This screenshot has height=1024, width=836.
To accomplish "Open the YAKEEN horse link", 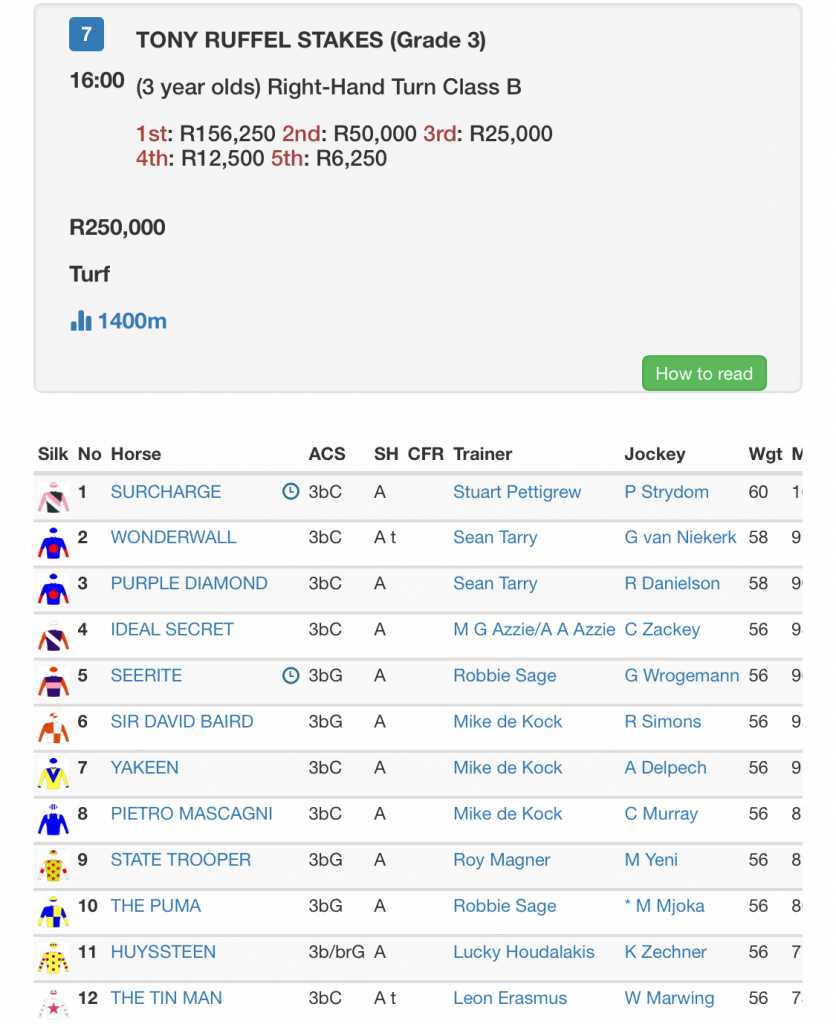I will [x=145, y=768].
